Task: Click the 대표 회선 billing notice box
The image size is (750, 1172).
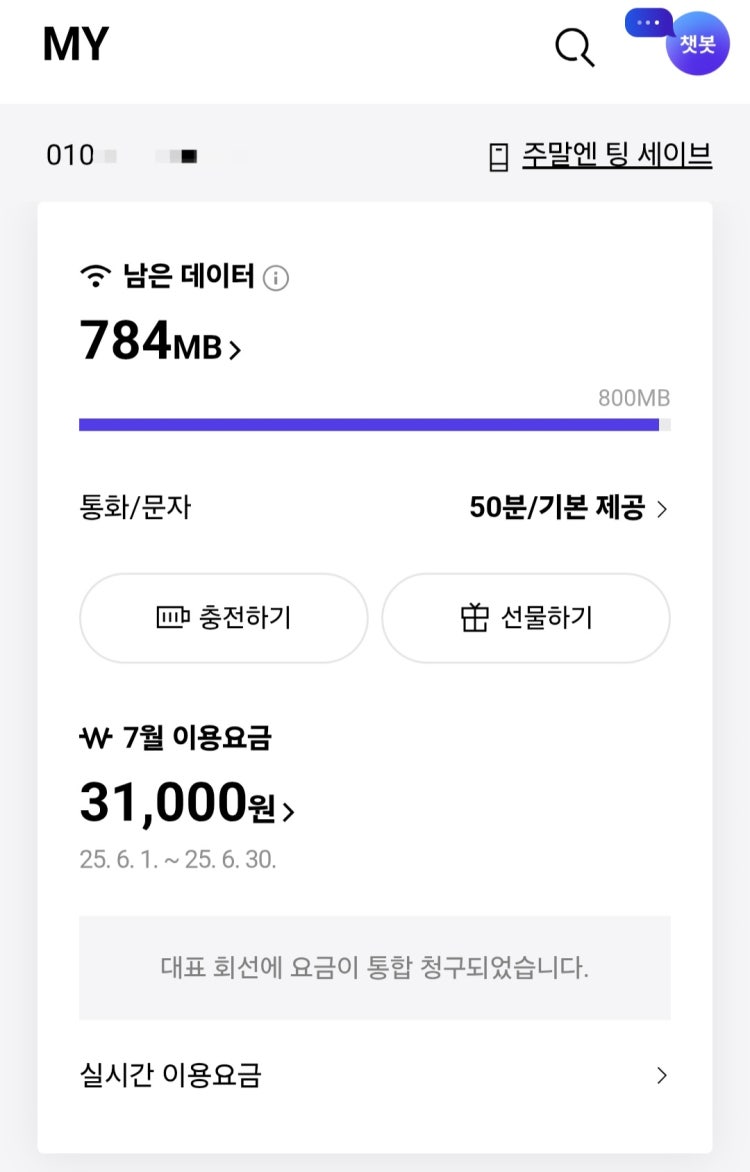Action: [375, 968]
